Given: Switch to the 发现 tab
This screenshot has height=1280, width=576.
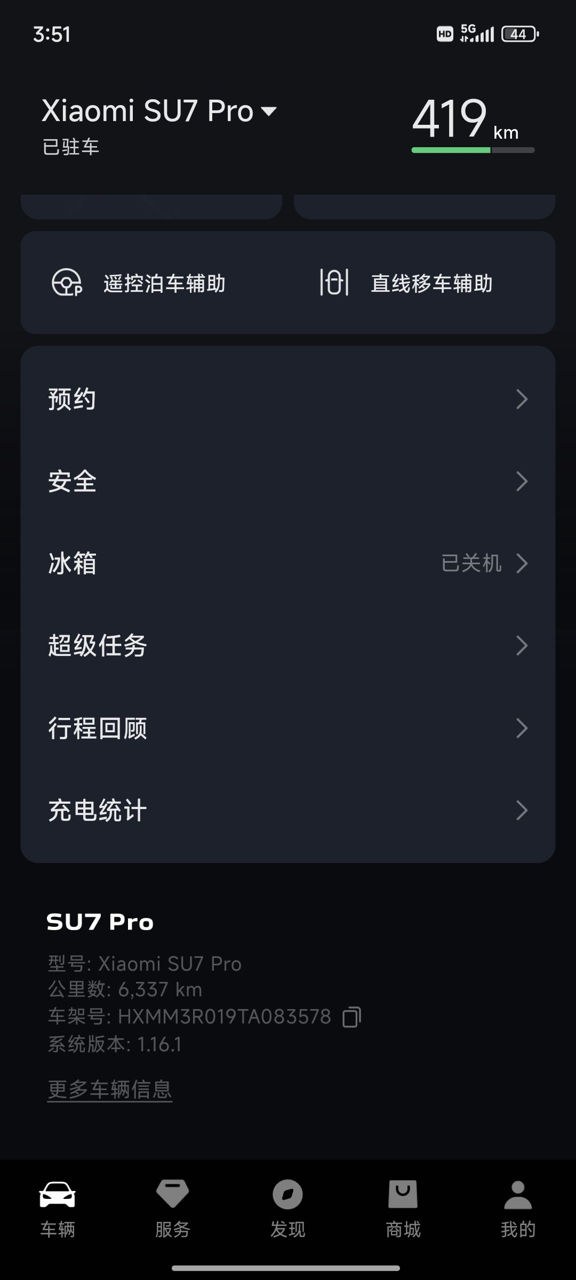Looking at the screenshot, I should click(x=287, y=1209).
